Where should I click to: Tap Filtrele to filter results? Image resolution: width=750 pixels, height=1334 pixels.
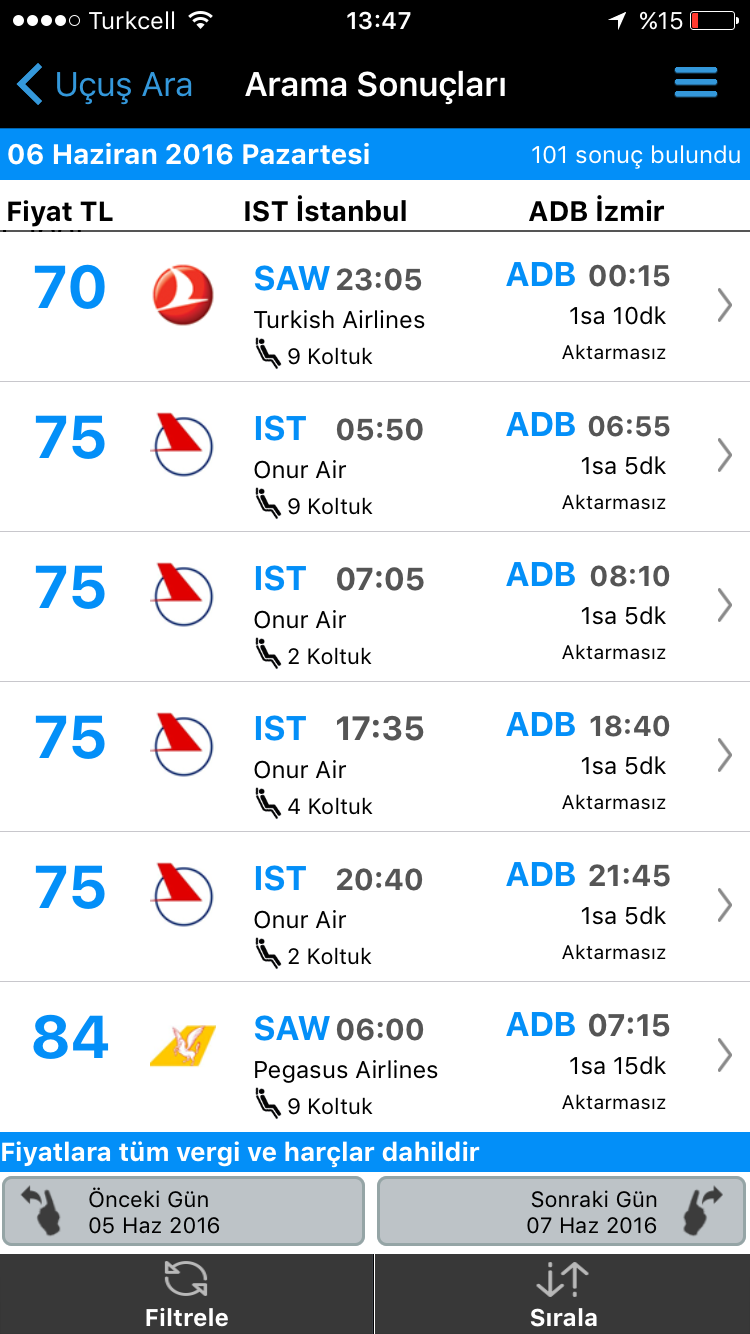[187, 1294]
